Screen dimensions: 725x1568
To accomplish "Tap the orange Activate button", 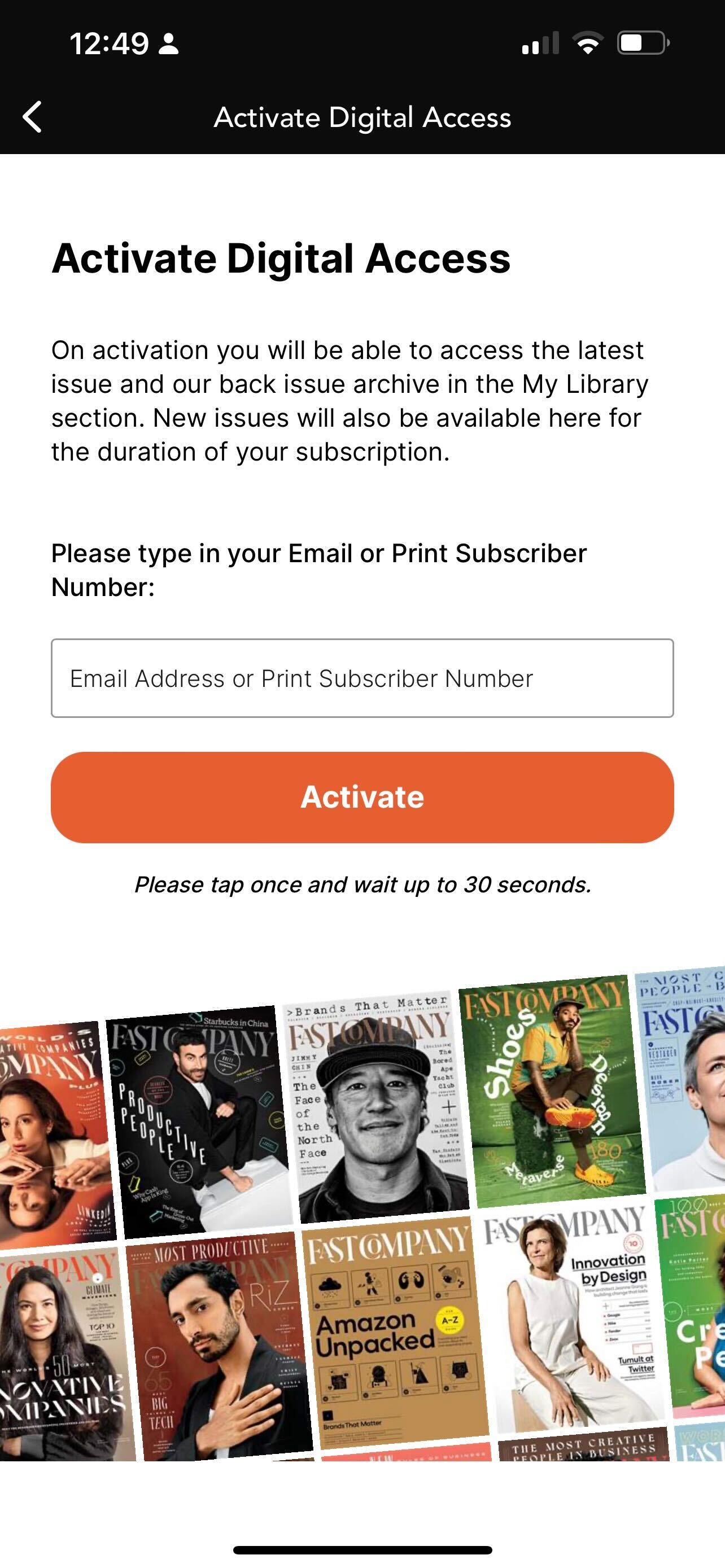I will click(x=362, y=797).
